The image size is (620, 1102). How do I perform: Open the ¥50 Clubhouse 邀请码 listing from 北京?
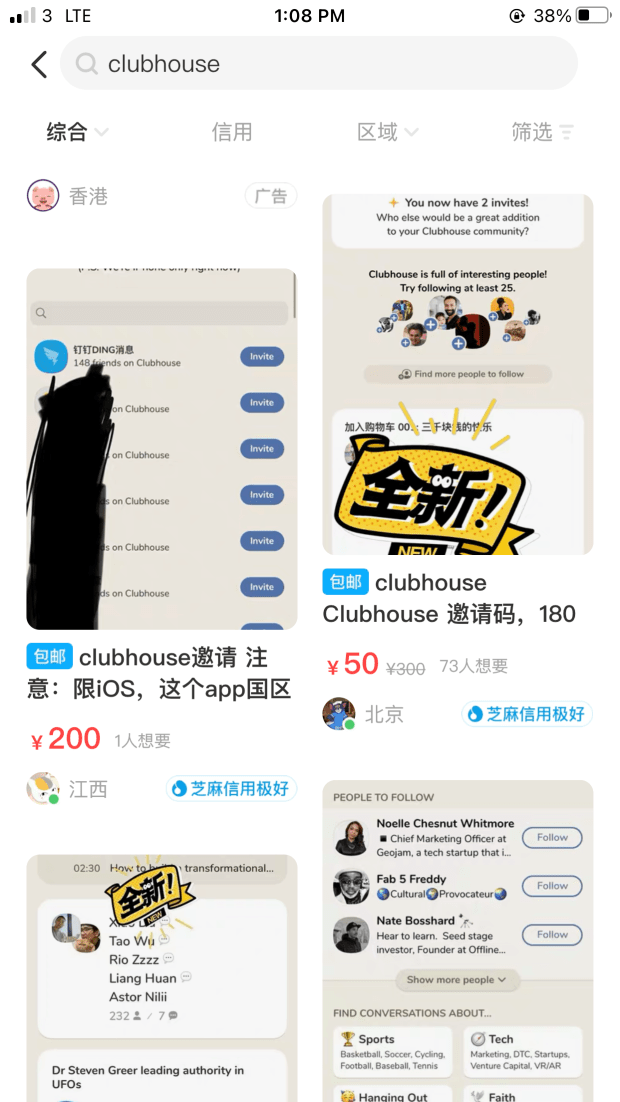tap(457, 374)
